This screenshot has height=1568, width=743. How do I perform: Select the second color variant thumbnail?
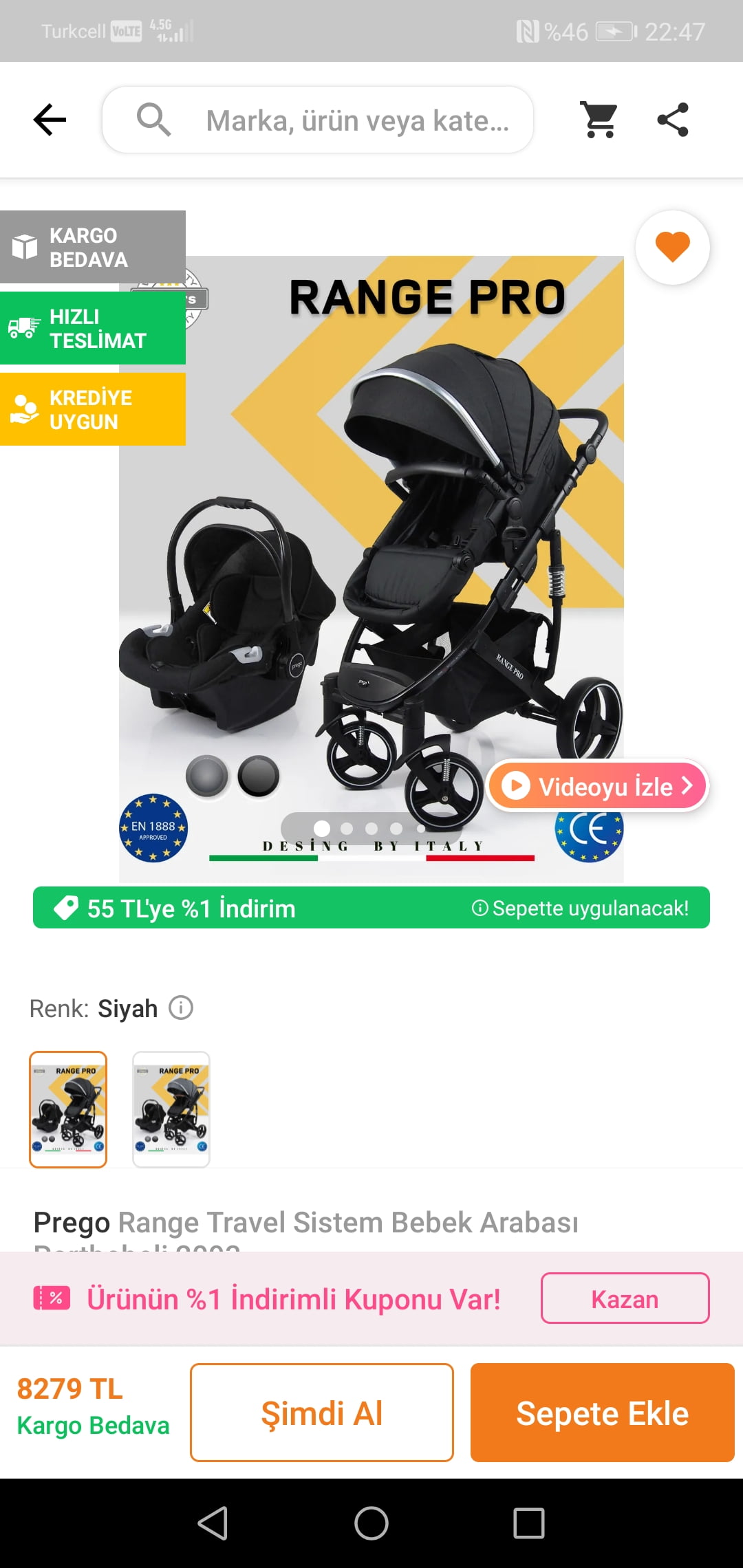click(171, 1109)
